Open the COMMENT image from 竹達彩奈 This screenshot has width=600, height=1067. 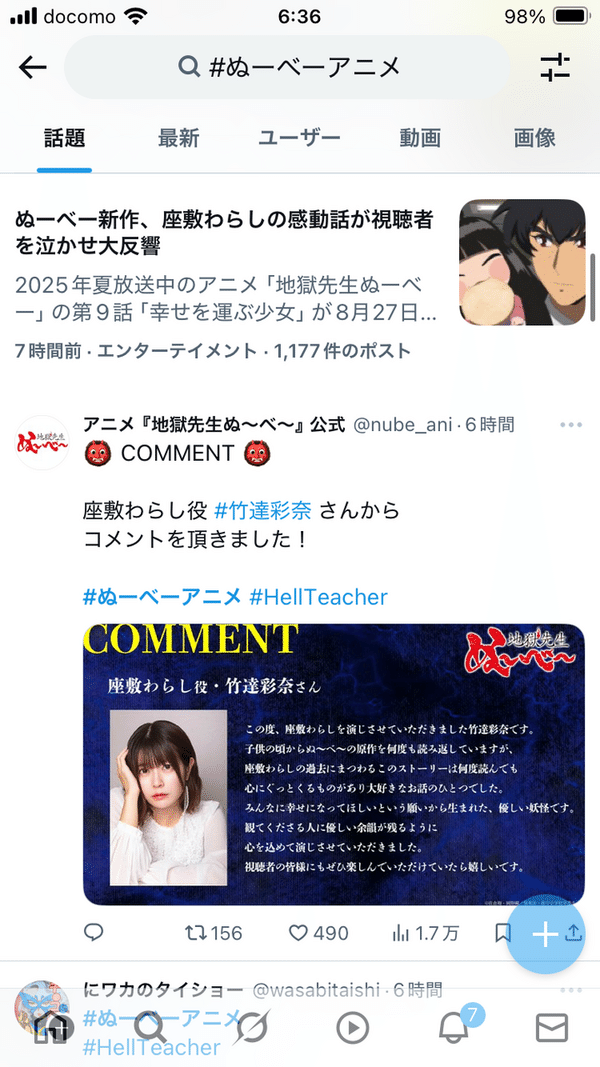(x=333, y=764)
